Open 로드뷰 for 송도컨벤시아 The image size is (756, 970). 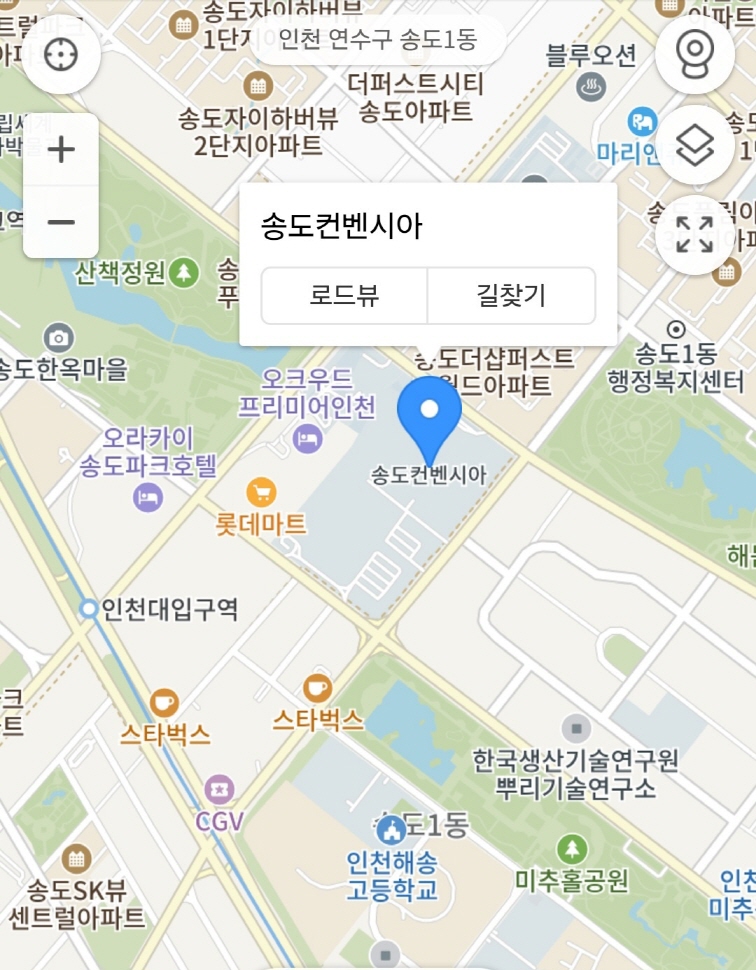pos(344,296)
